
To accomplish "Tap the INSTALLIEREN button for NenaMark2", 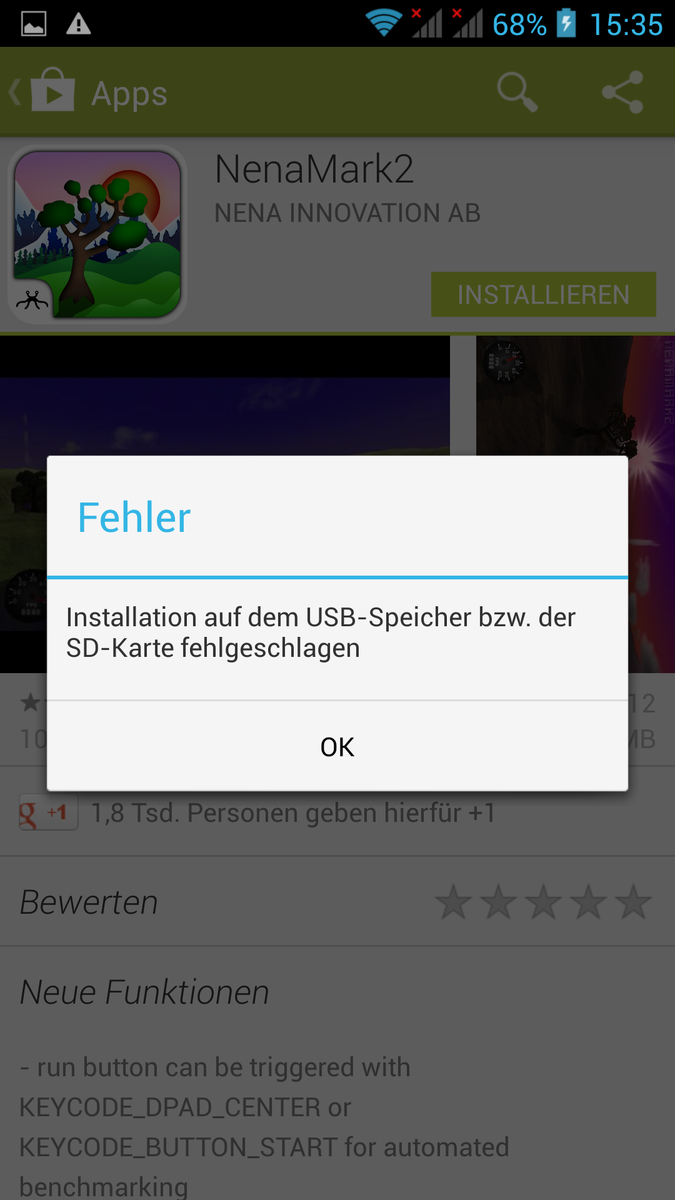I will 543,295.
